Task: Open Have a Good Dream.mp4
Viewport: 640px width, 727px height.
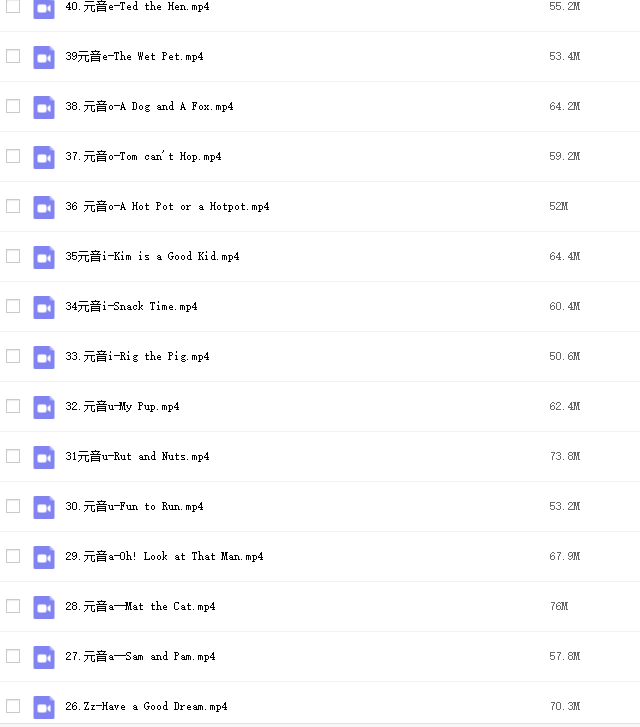Action: click(146, 707)
